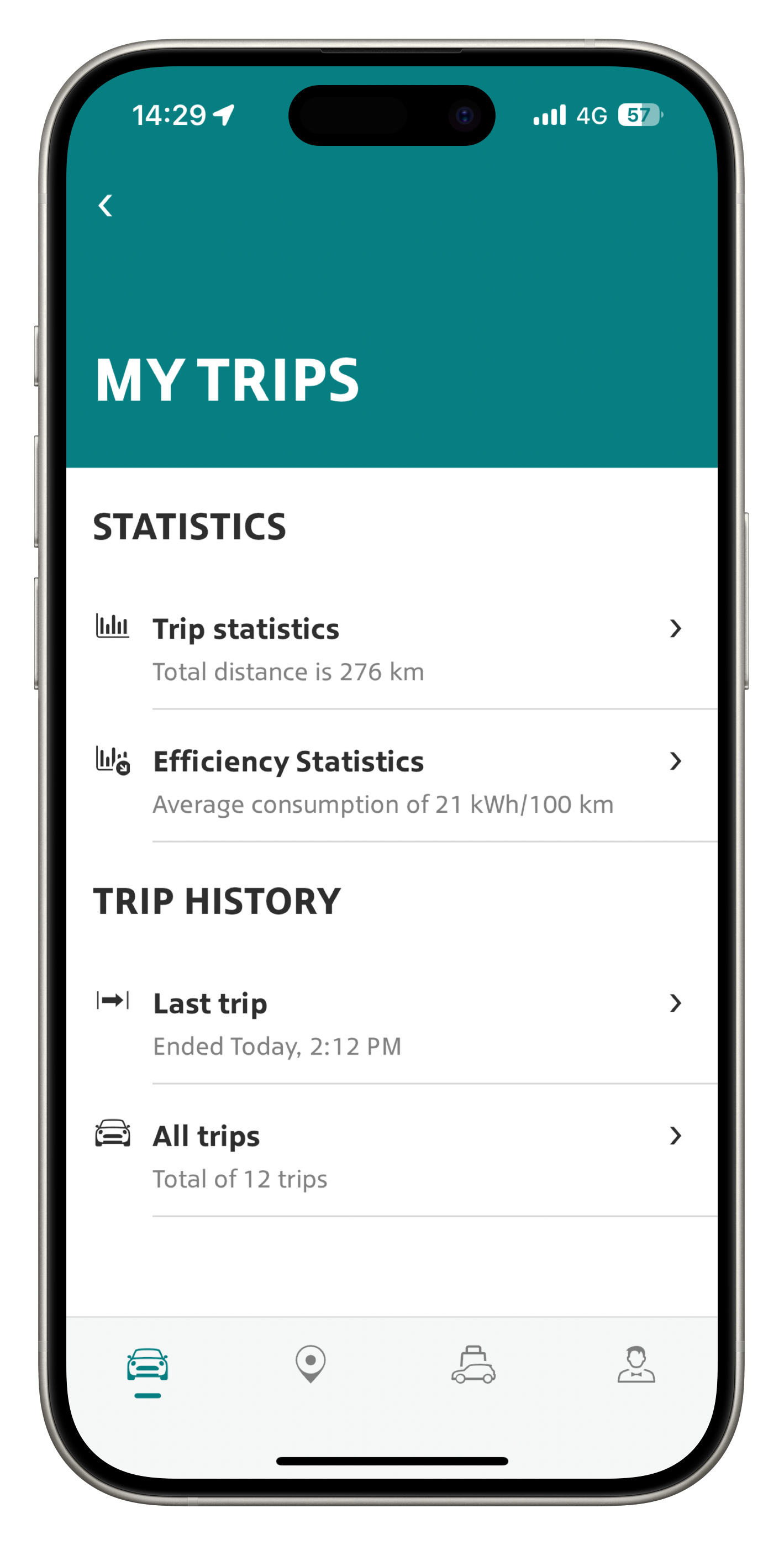Viewport: 784px width, 1545px height.
Task: Switch to the map location tab
Action: coord(311,1364)
